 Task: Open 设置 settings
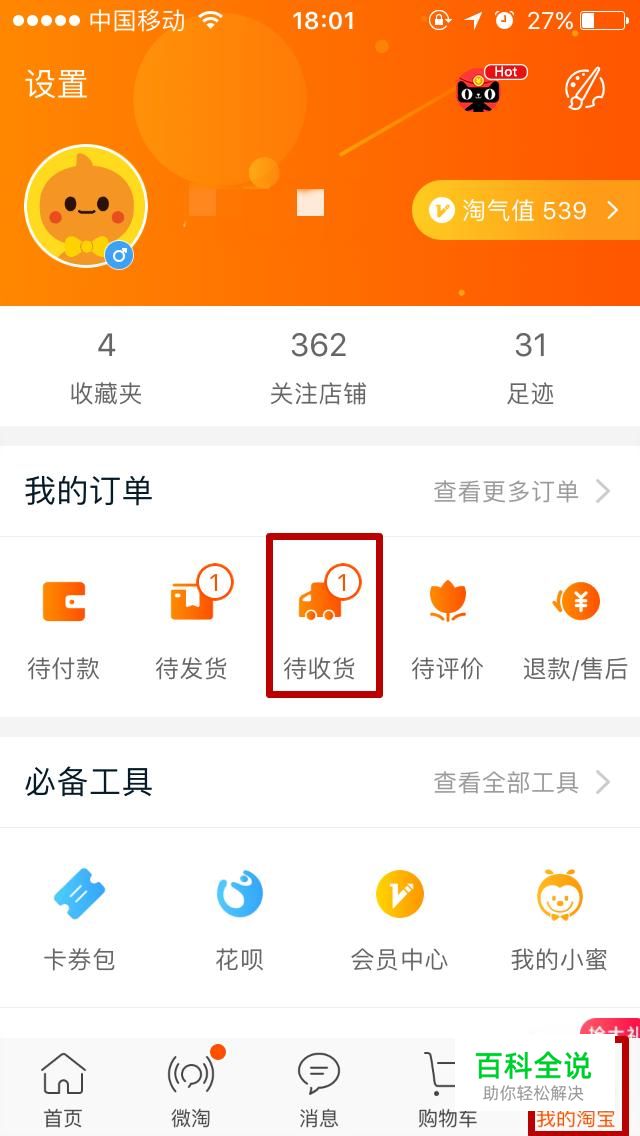pos(57,85)
